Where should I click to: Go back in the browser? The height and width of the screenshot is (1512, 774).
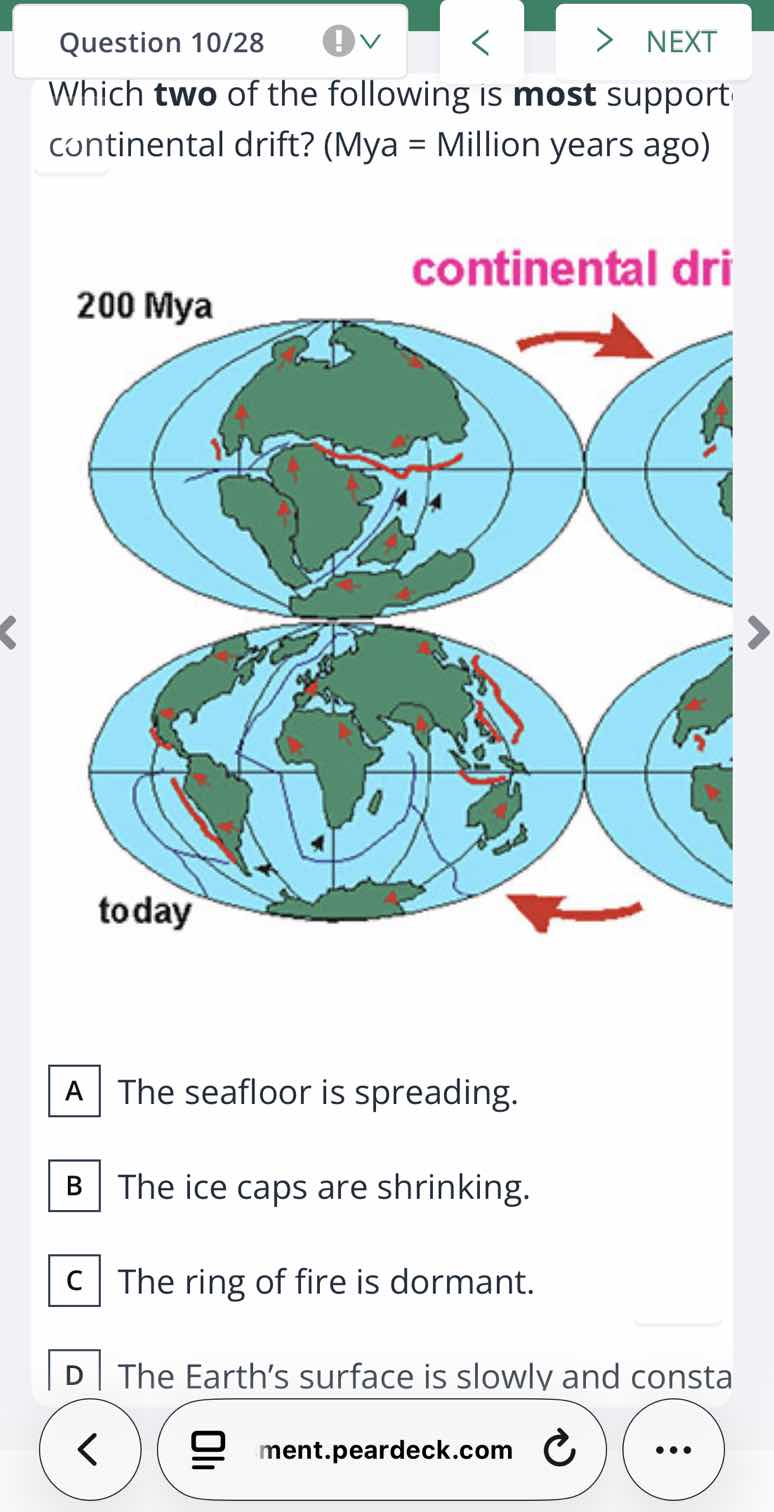pyautogui.click(x=90, y=1449)
